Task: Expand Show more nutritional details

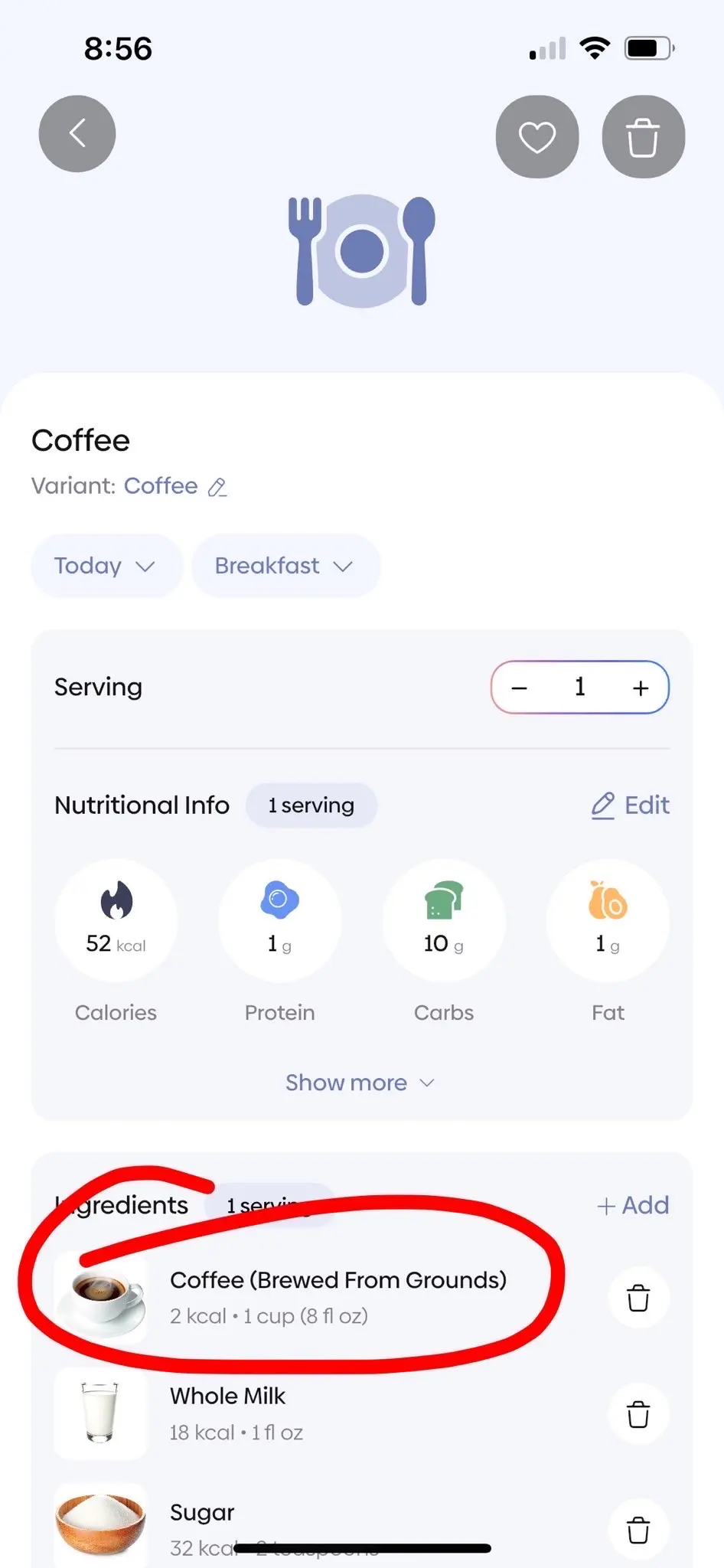Action: (x=361, y=1083)
